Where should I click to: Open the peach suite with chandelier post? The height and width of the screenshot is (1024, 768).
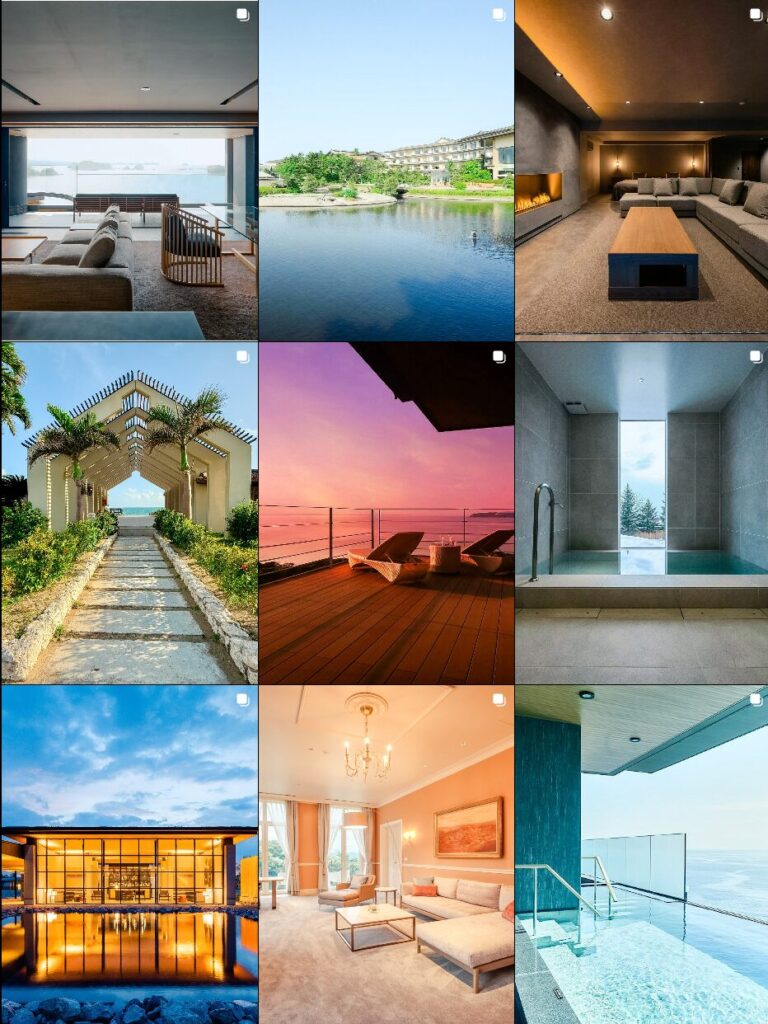click(386, 854)
